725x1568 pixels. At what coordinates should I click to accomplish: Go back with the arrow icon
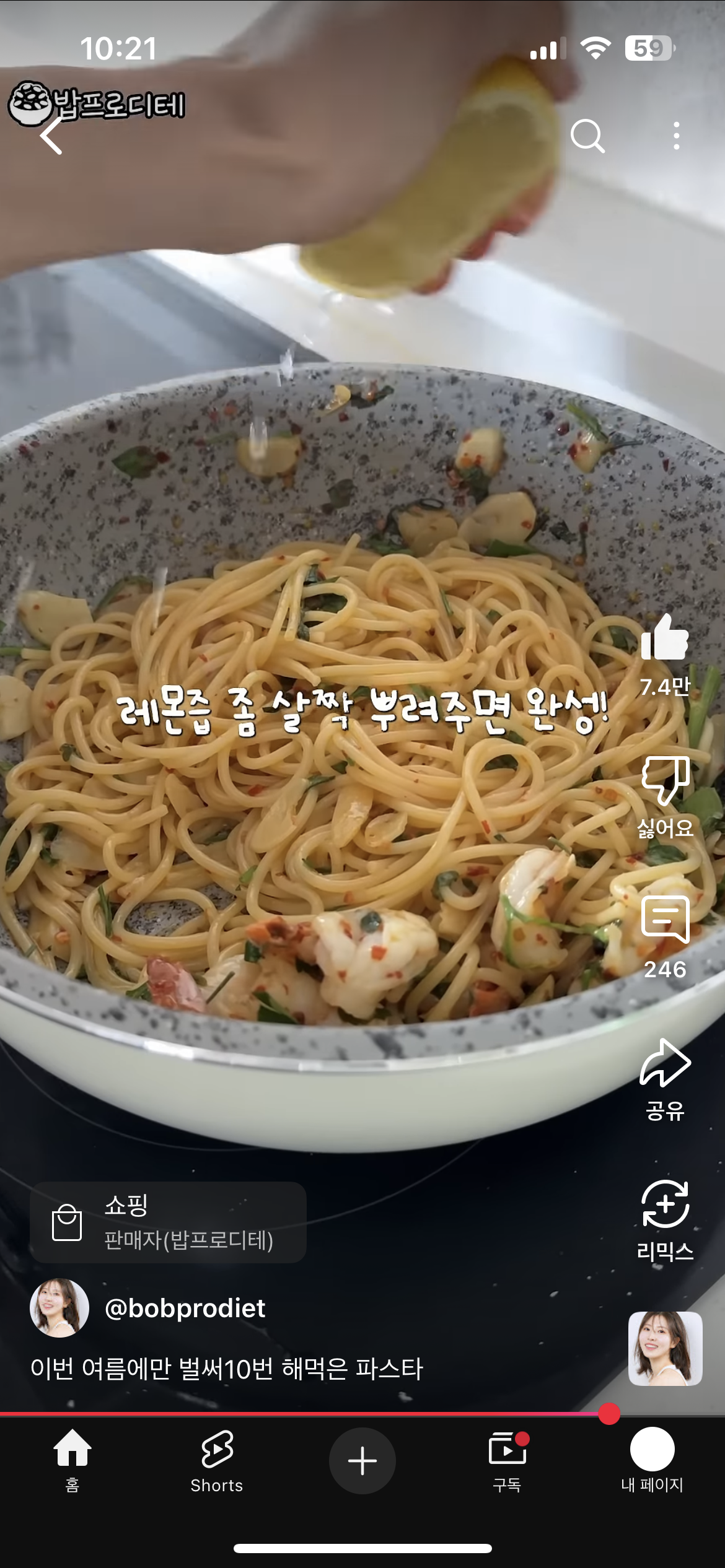[x=51, y=136]
